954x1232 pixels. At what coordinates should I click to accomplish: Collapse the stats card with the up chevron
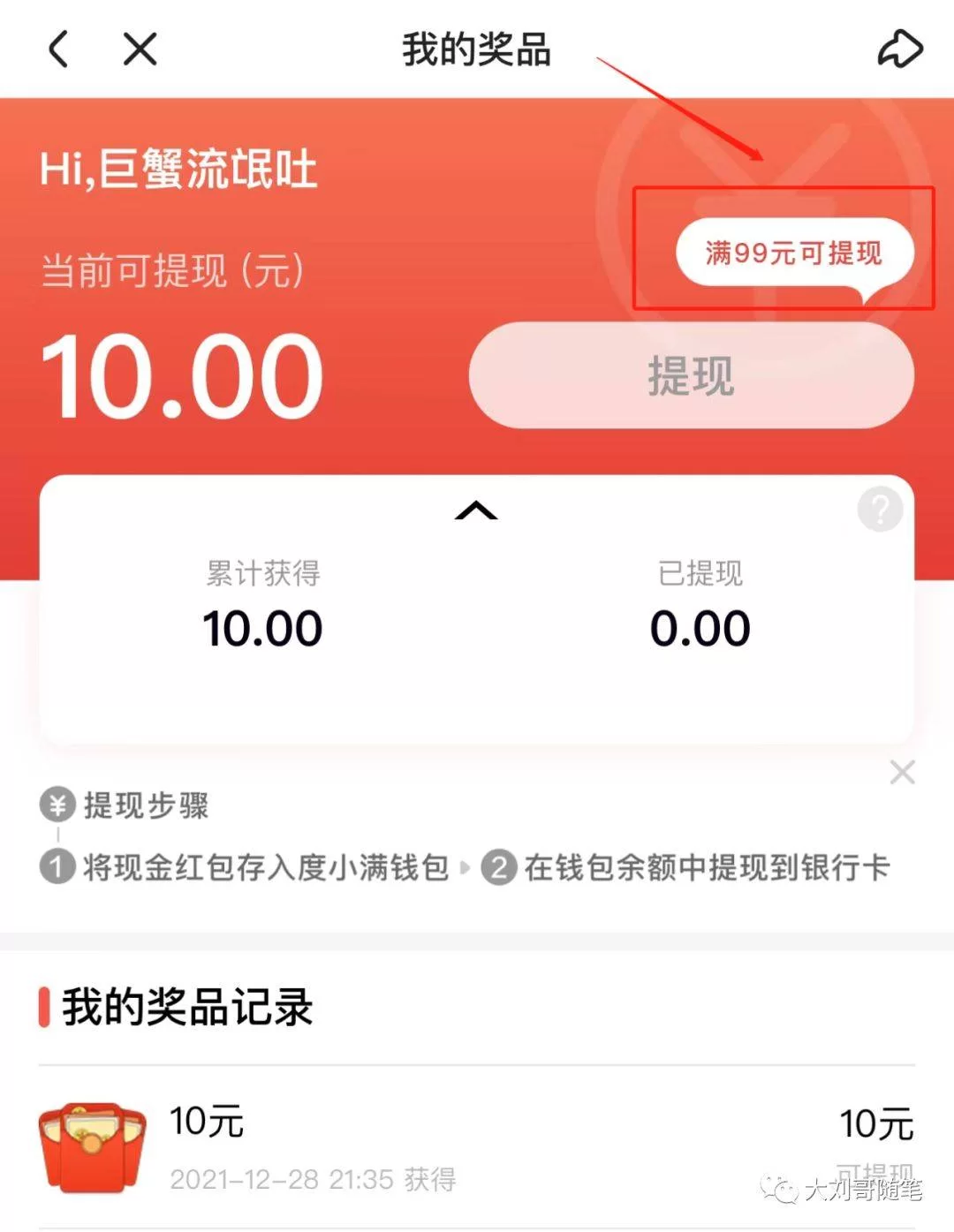(x=476, y=510)
